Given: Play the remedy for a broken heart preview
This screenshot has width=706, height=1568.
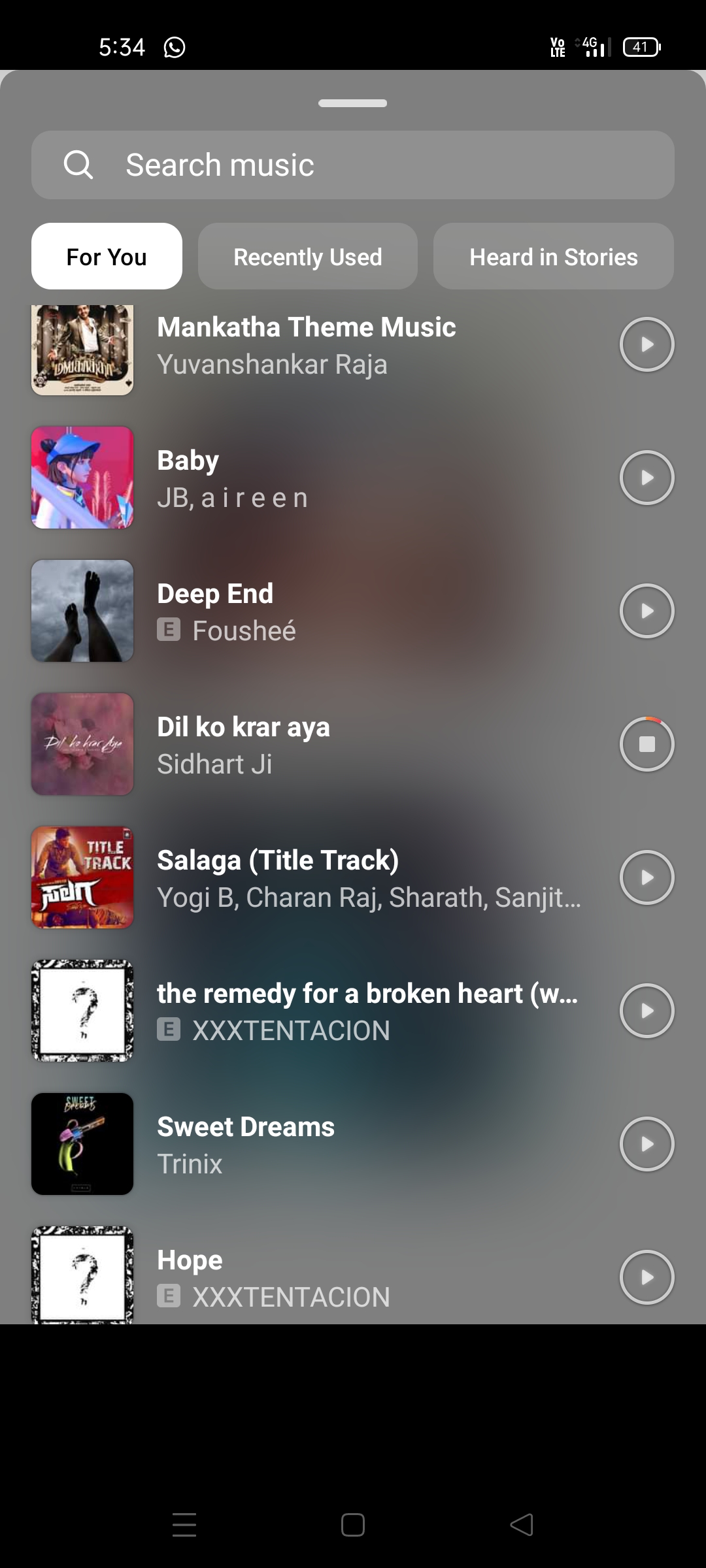Looking at the screenshot, I should click(647, 1011).
